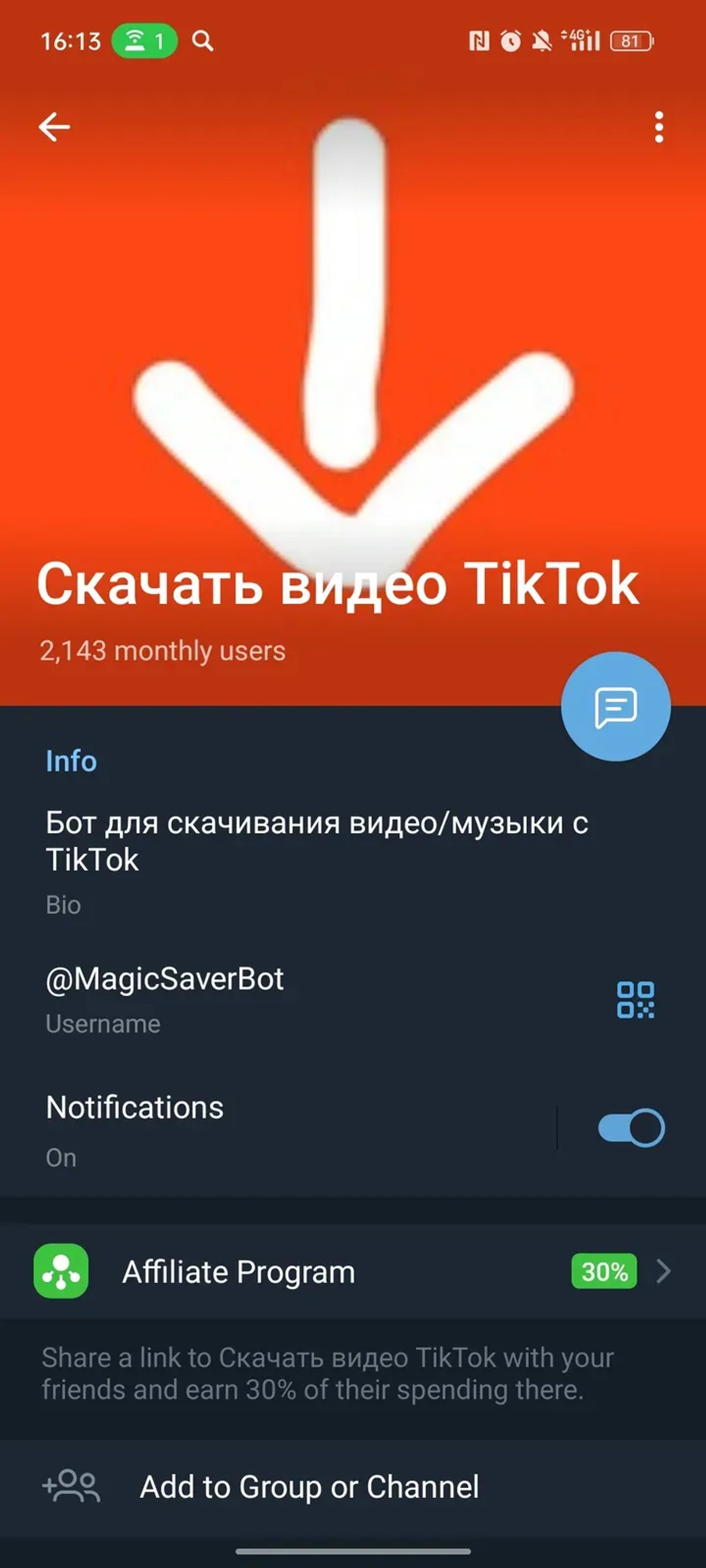
Task: Select the green Affiliate Program icon
Action: pos(61,1272)
